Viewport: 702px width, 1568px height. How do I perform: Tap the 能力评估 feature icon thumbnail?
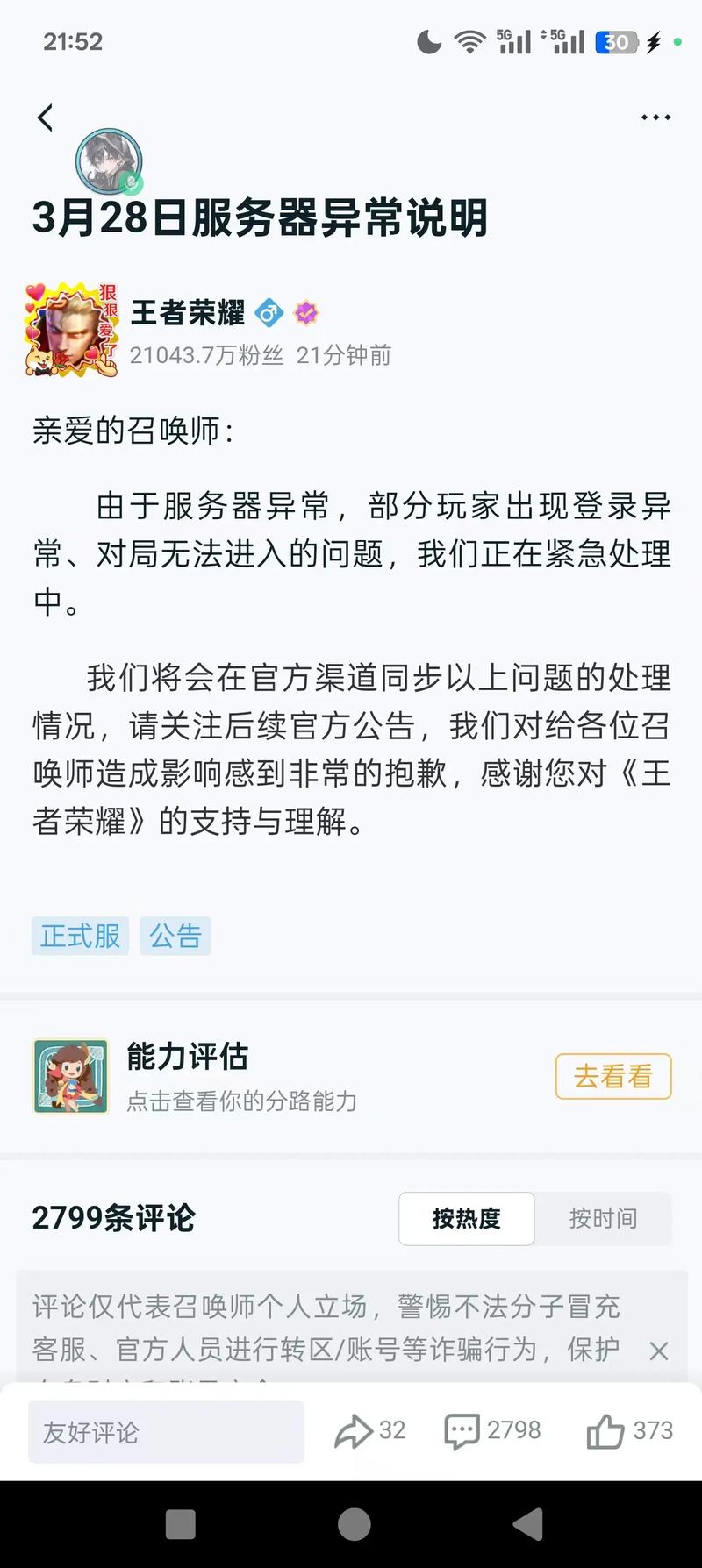tap(69, 1077)
